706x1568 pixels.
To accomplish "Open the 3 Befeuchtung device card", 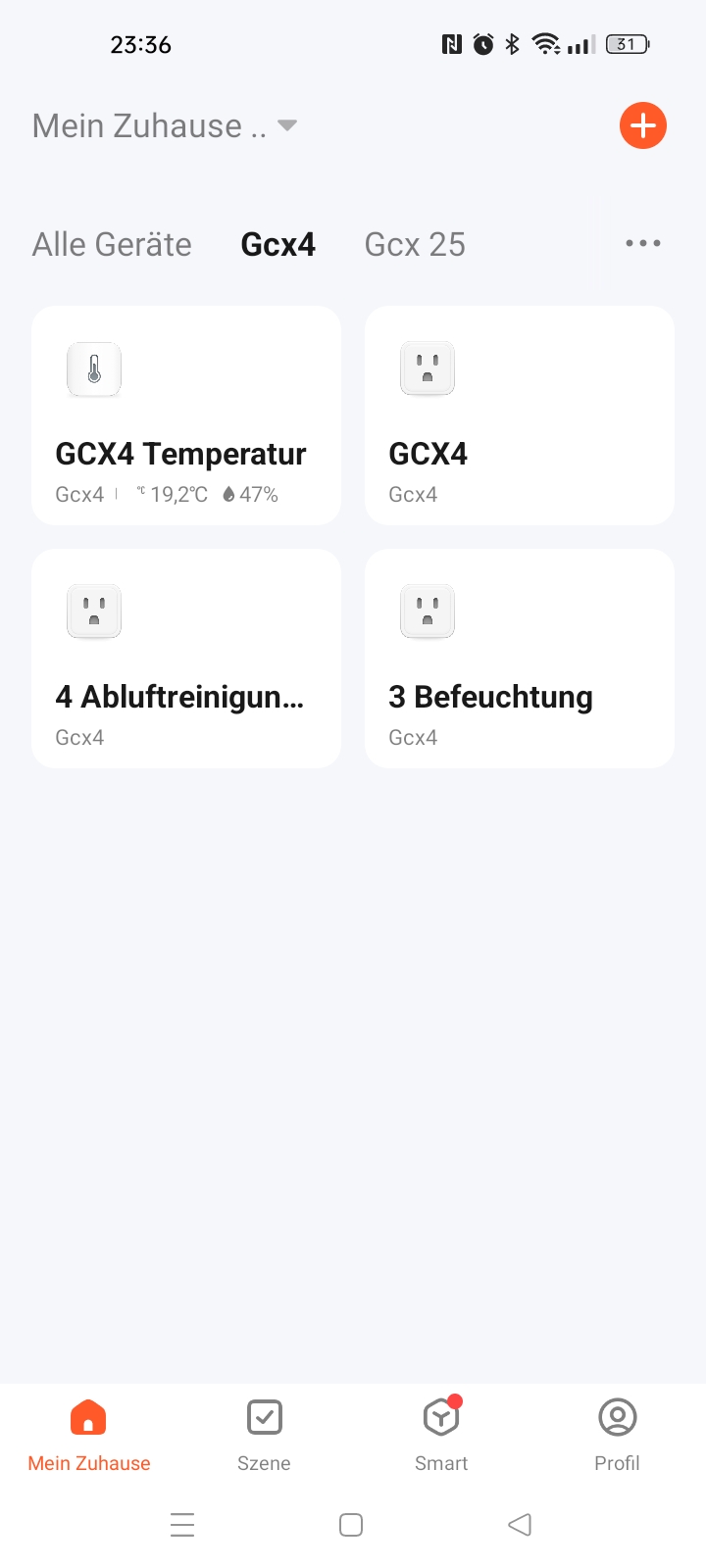I will (x=520, y=659).
